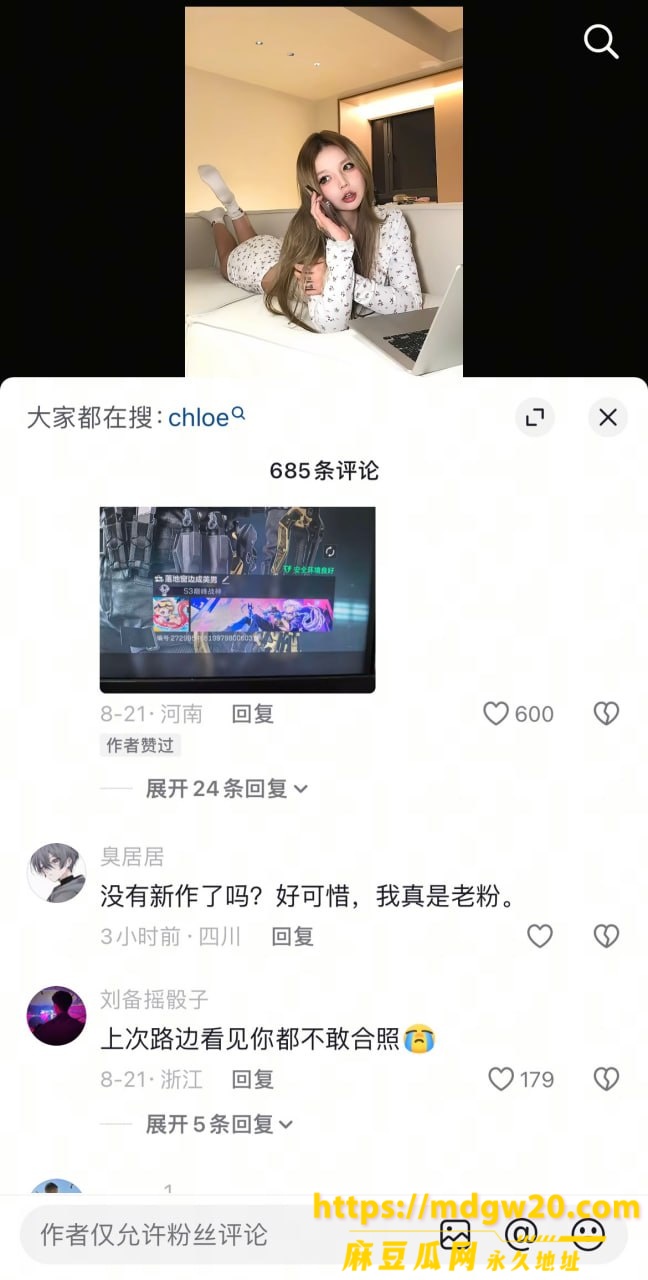Expand the 5 replies

tap(219, 1125)
